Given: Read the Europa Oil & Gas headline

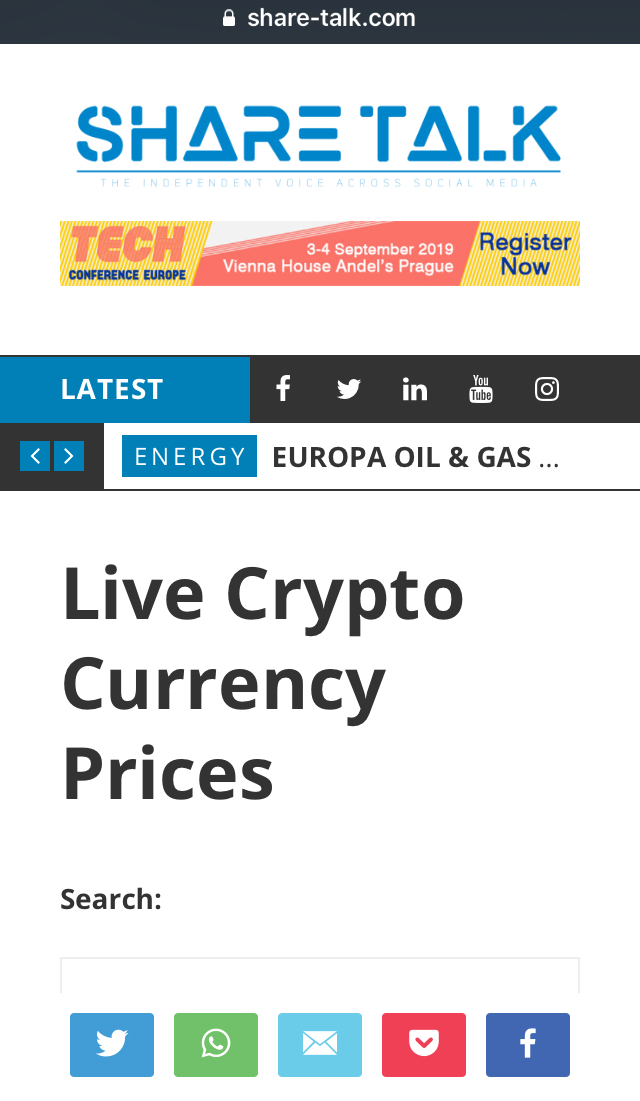Looking at the screenshot, I should click(414, 457).
